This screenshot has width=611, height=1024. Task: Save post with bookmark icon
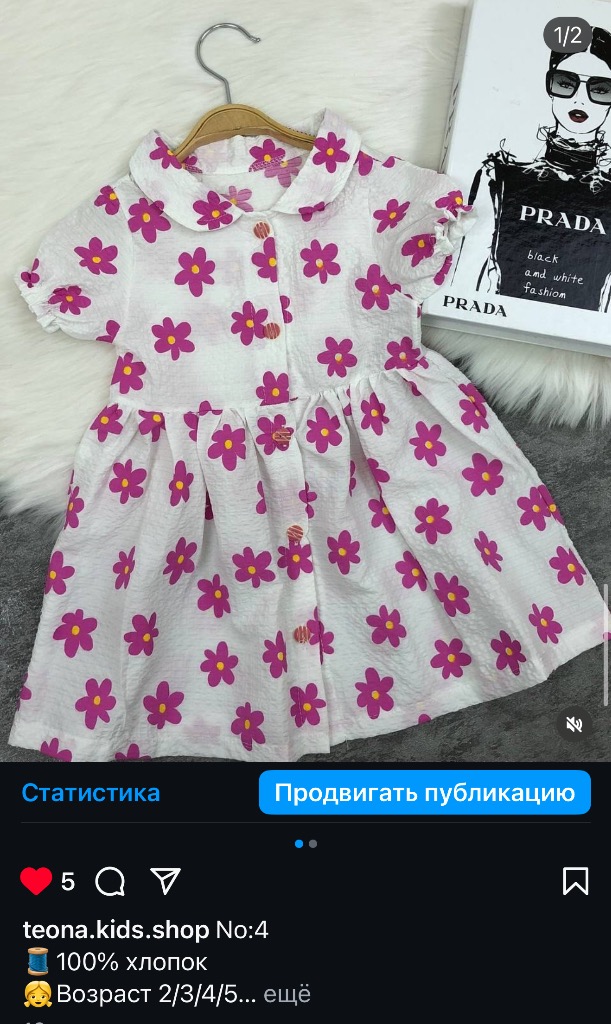coord(575,881)
